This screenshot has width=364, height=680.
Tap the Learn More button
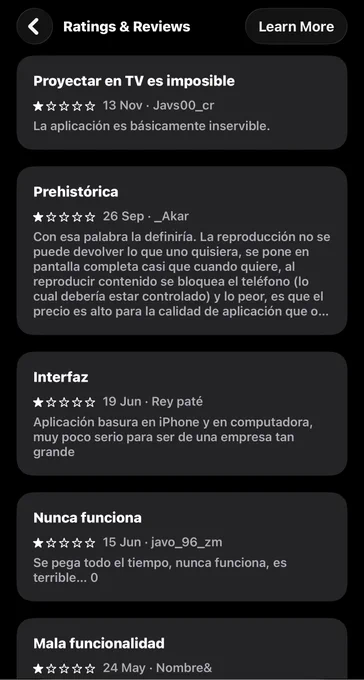(296, 26)
